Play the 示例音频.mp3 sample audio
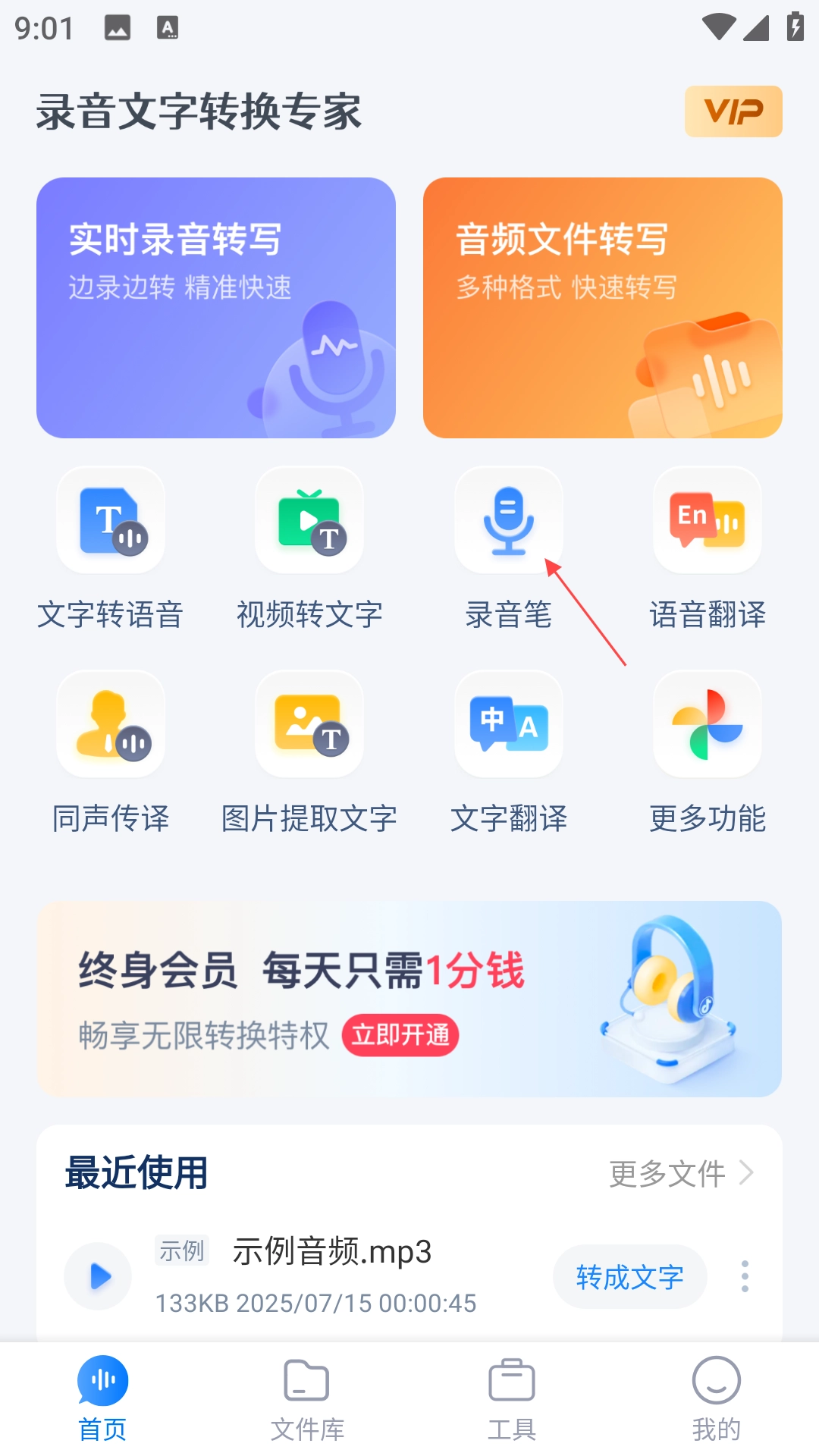819x1456 pixels. 97,1276
